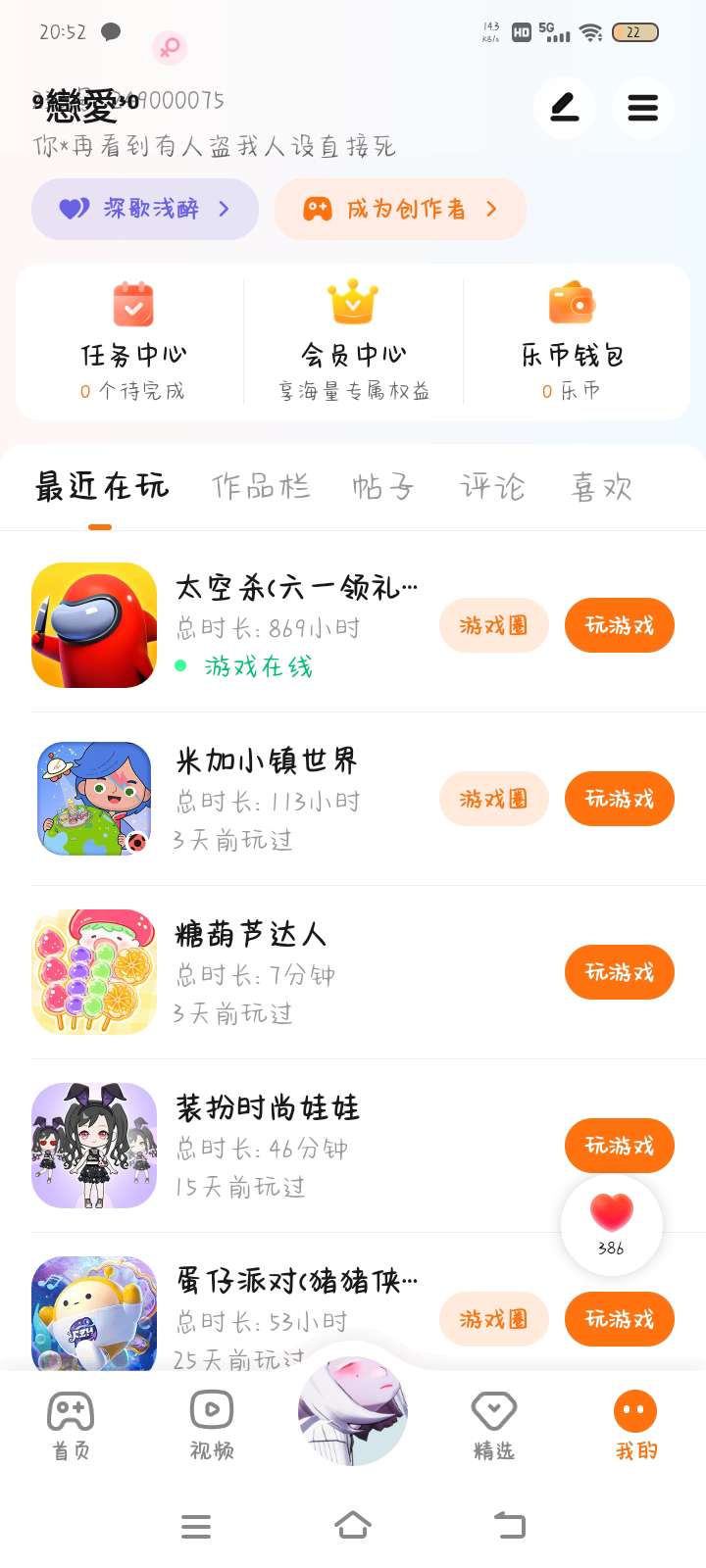Open 游戏圈 for 太空杀
The image size is (706, 1568).
pos(493,625)
